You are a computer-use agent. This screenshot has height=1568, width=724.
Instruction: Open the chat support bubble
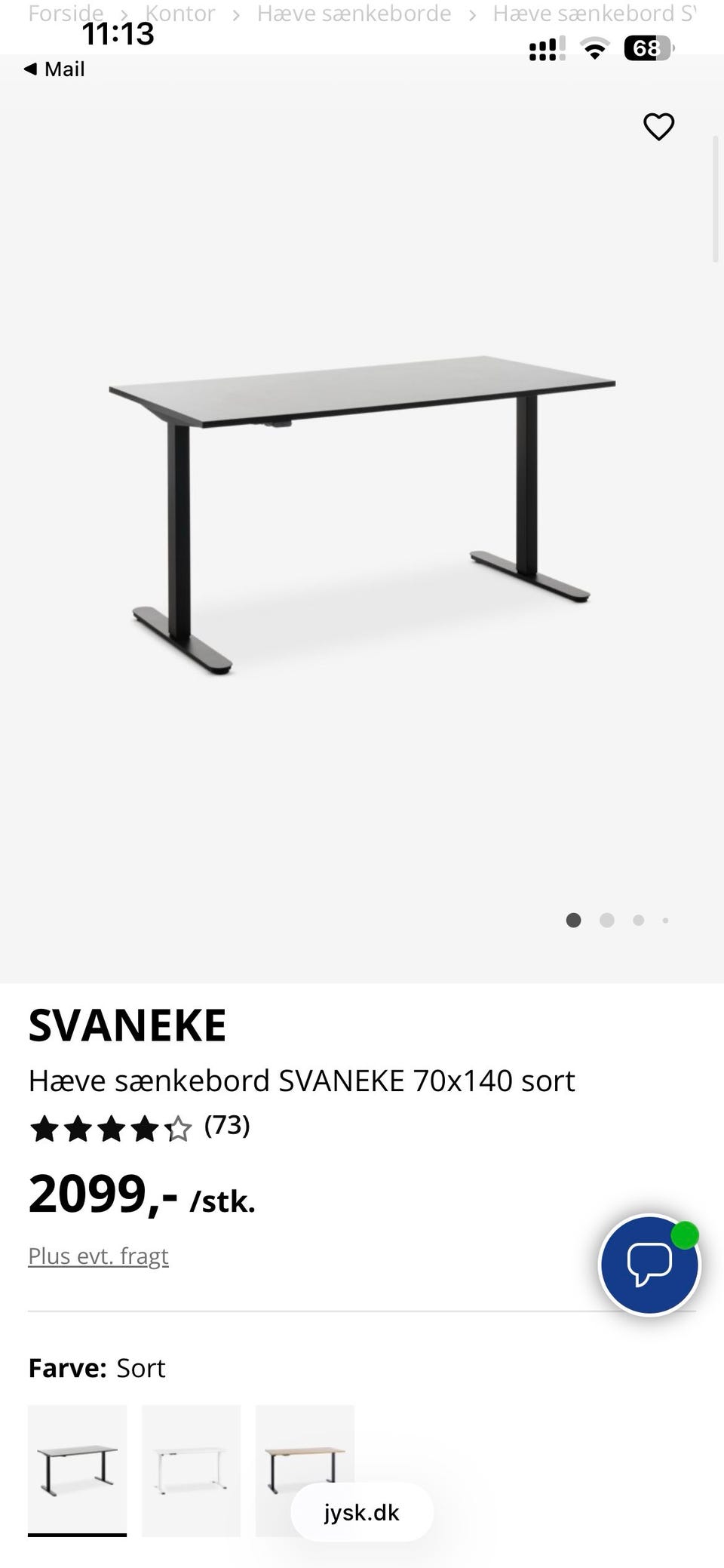tap(649, 1265)
